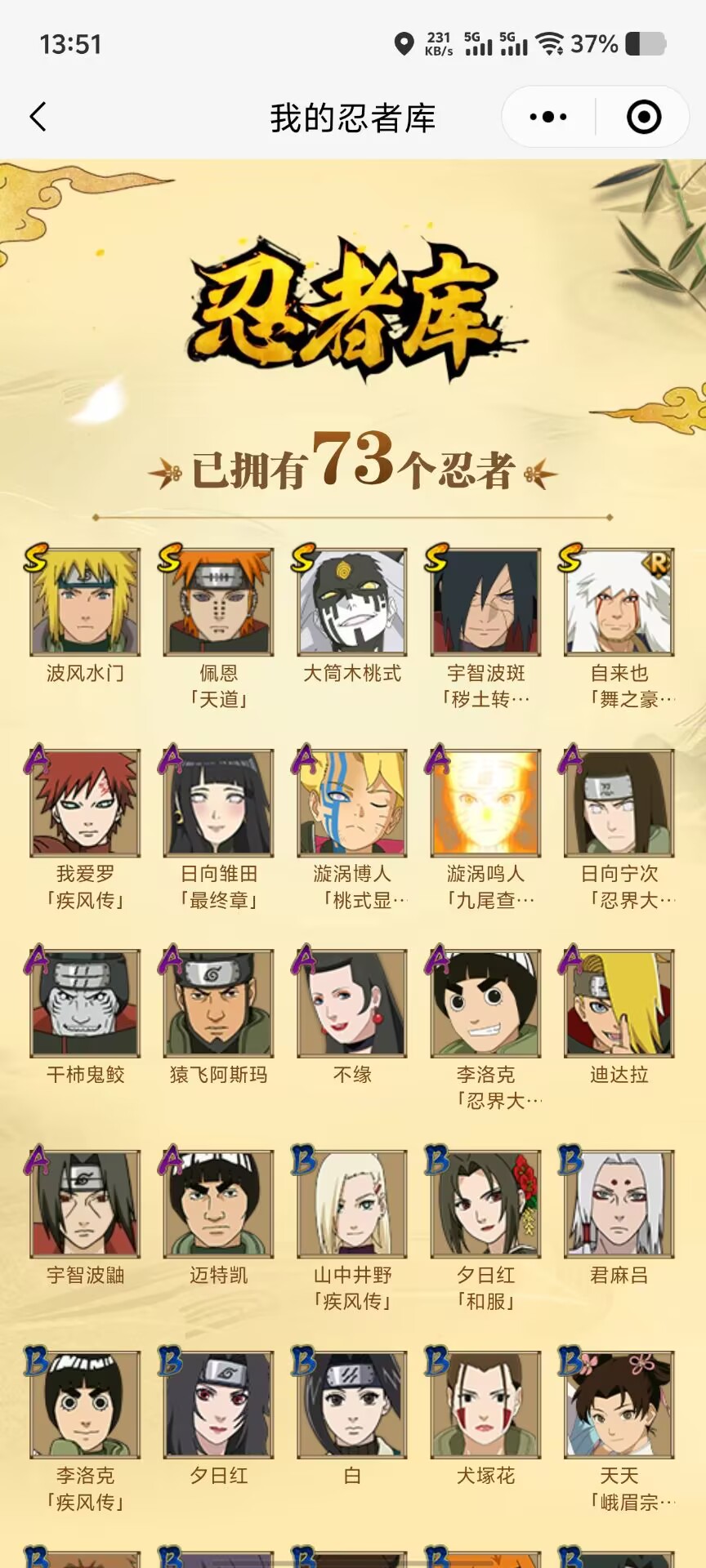Image resolution: width=706 pixels, height=1568 pixels.
Task: Close the mini program with the circle button
Action: click(x=644, y=117)
